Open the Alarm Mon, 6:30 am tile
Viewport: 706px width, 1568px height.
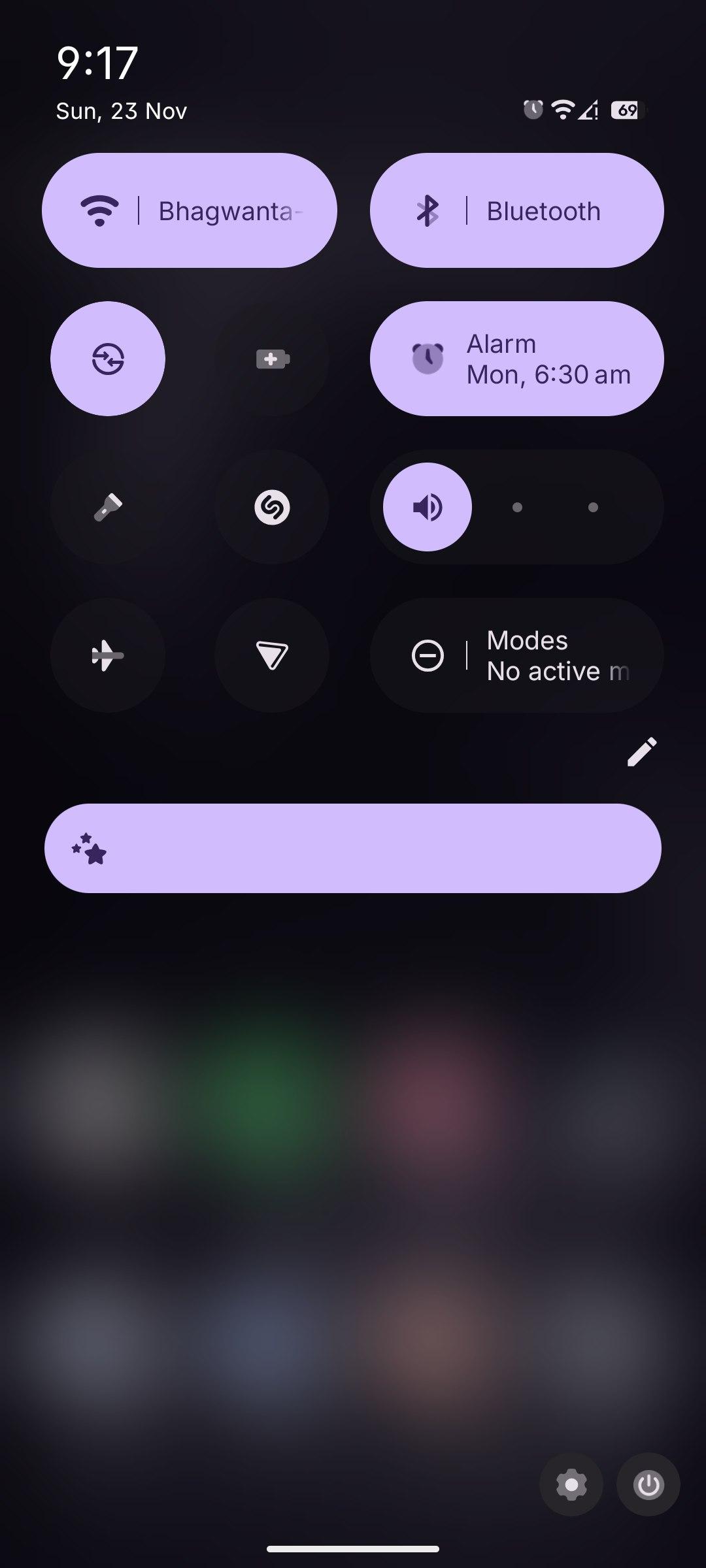pyautogui.click(x=516, y=359)
